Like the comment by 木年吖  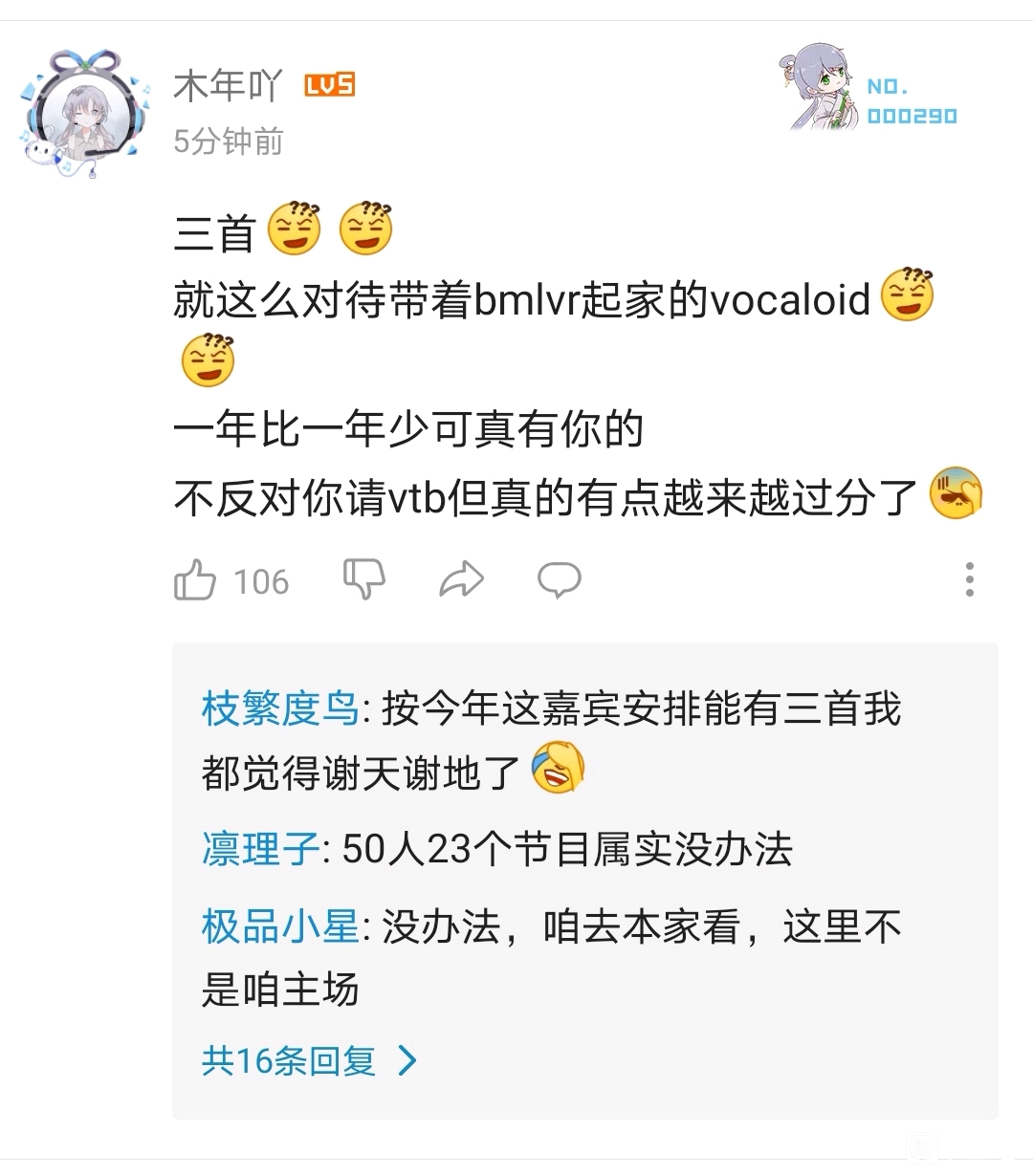pyautogui.click(x=195, y=580)
